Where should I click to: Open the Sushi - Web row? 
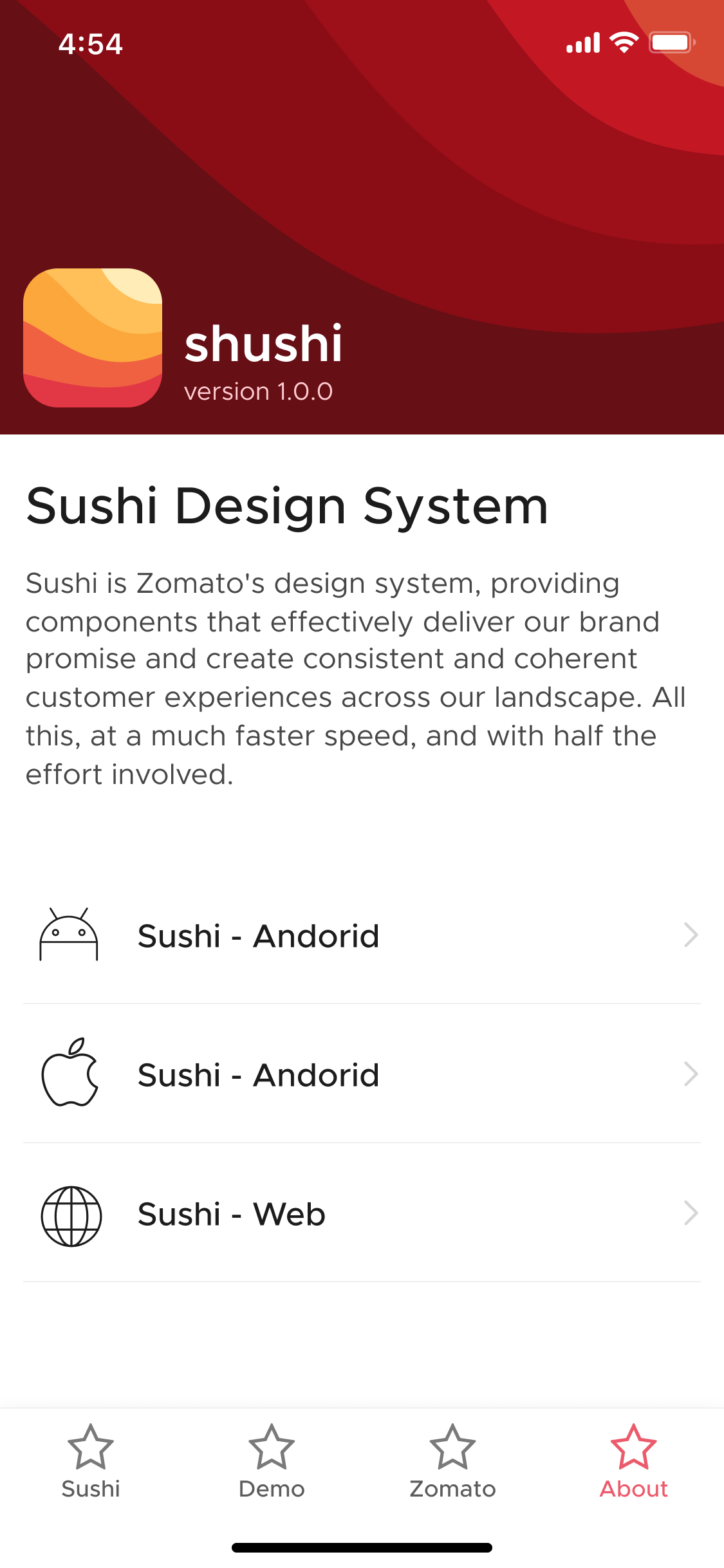coord(362,1214)
